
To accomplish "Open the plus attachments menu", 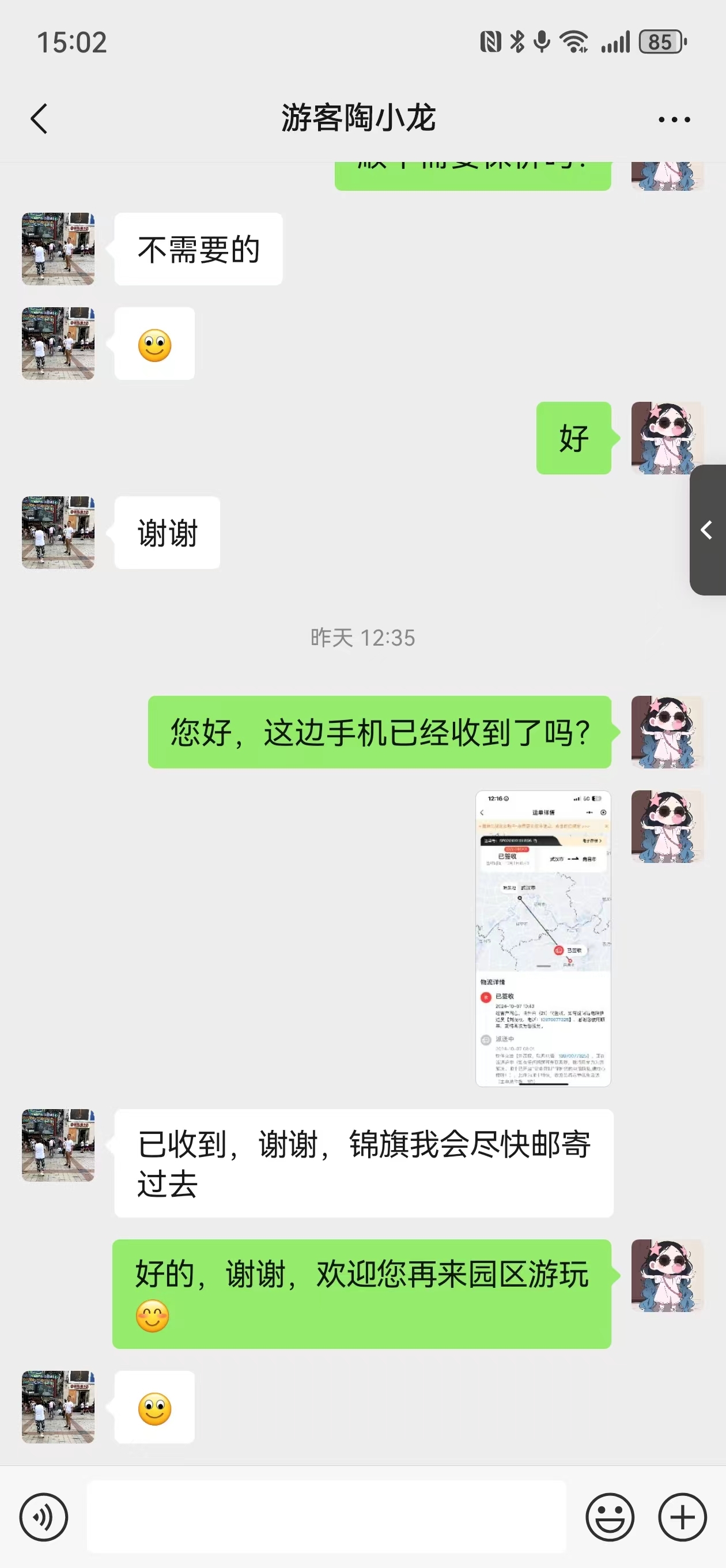I will [682, 1517].
